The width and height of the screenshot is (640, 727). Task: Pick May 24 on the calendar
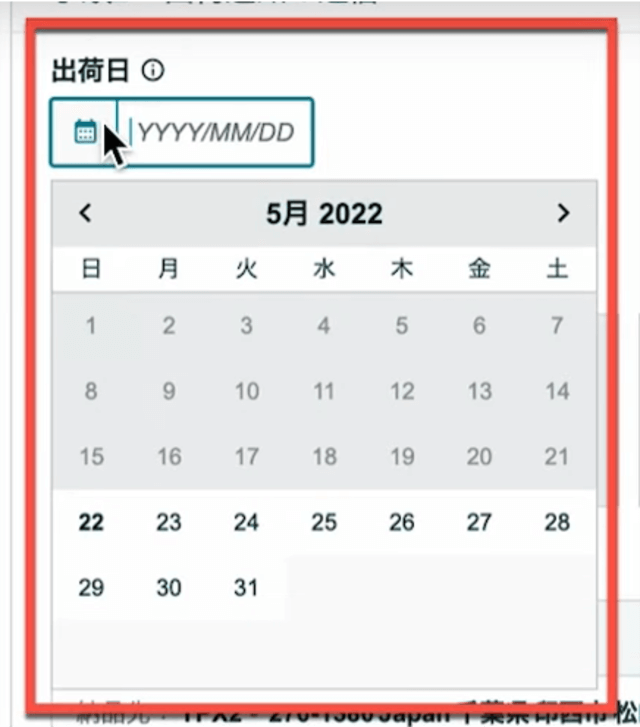tap(246, 522)
